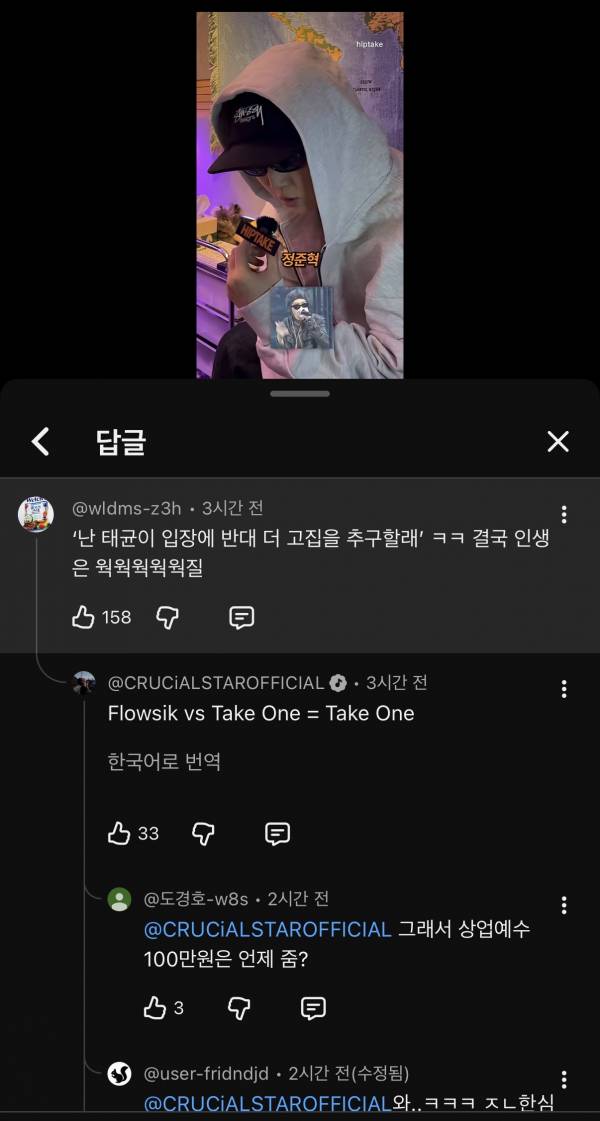Dislike the comment by @wldms-z3h
The width and height of the screenshot is (600, 1121).
pos(168,617)
